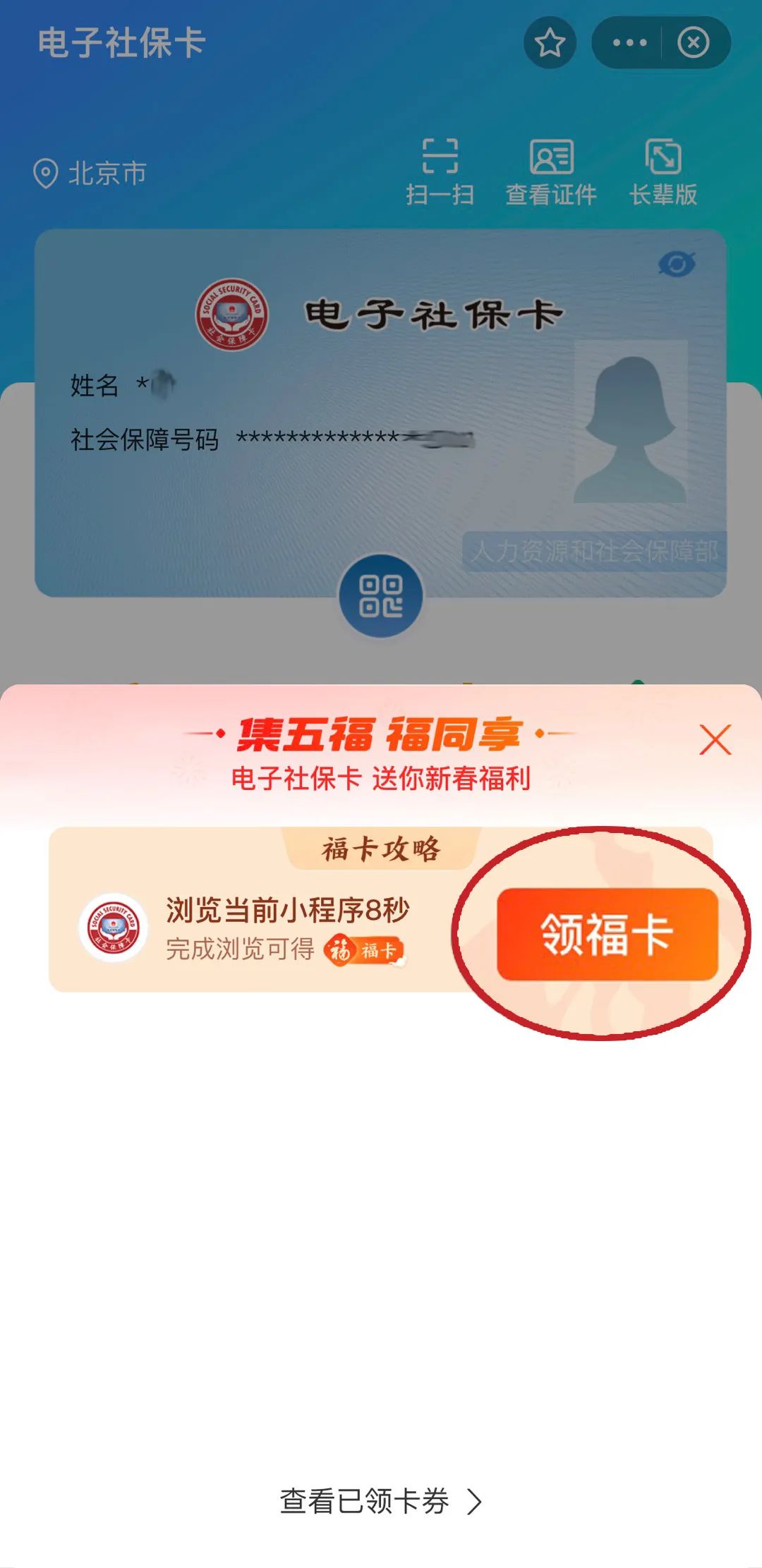Image resolution: width=762 pixels, height=1568 pixels.
Task: Open 扫一扫 scanner
Action: tap(440, 172)
